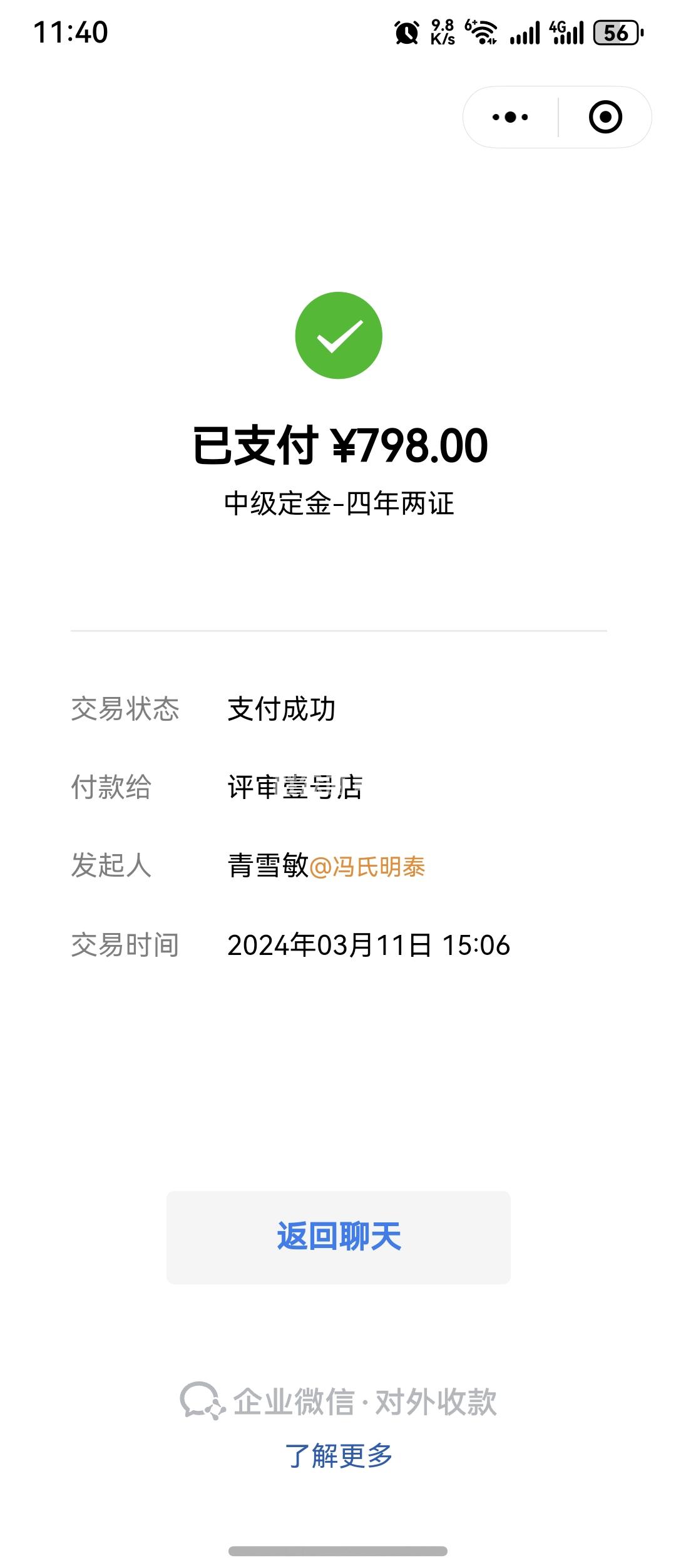This screenshot has height=1568, width=676.
Task: Open the 了解更多 link
Action: [339, 1455]
